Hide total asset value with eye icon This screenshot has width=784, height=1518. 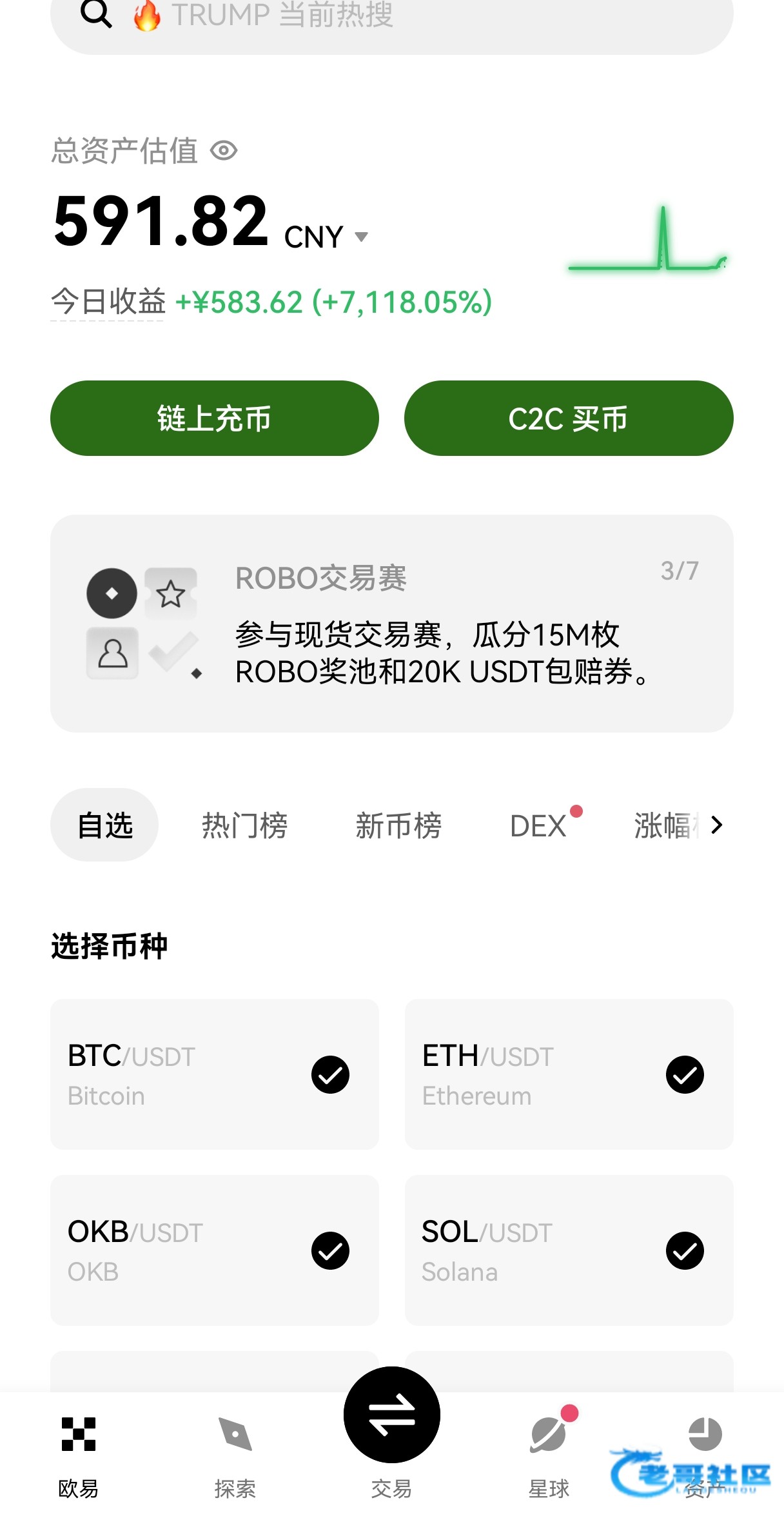(x=224, y=151)
